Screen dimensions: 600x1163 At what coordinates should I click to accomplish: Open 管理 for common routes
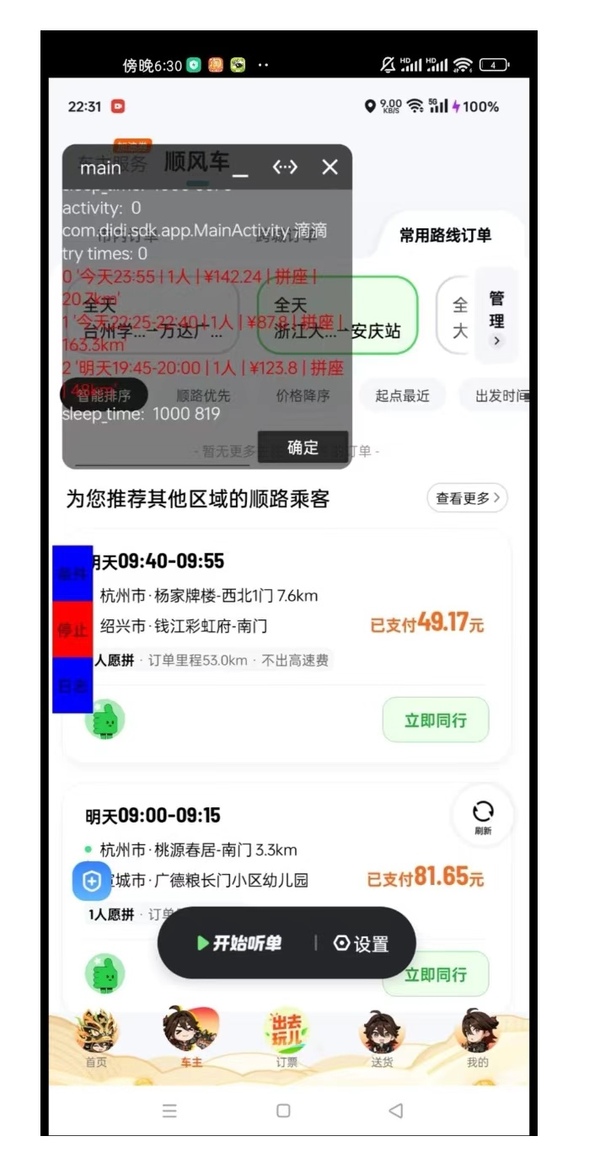click(x=496, y=315)
